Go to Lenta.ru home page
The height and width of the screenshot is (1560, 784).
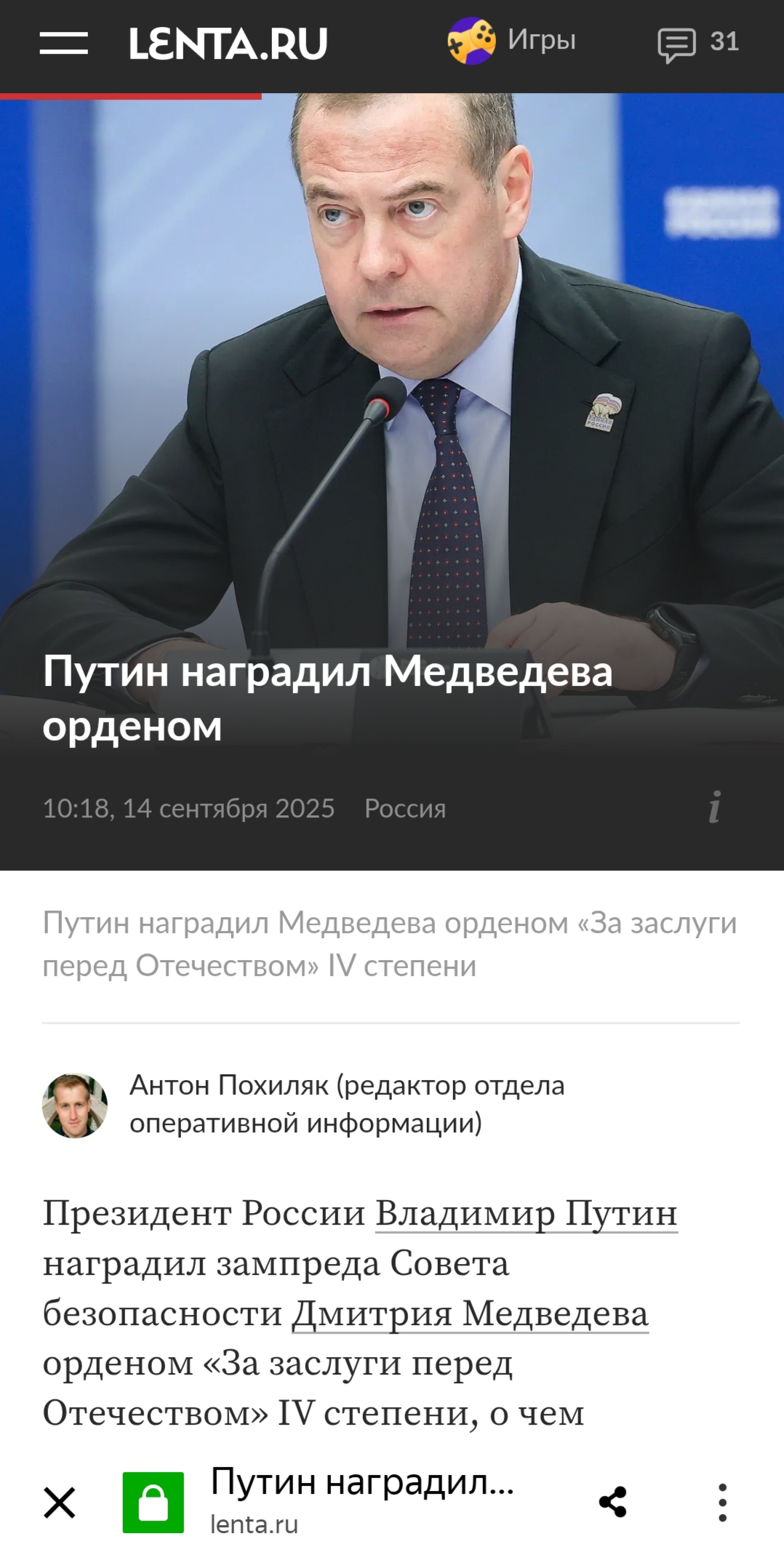coord(228,44)
